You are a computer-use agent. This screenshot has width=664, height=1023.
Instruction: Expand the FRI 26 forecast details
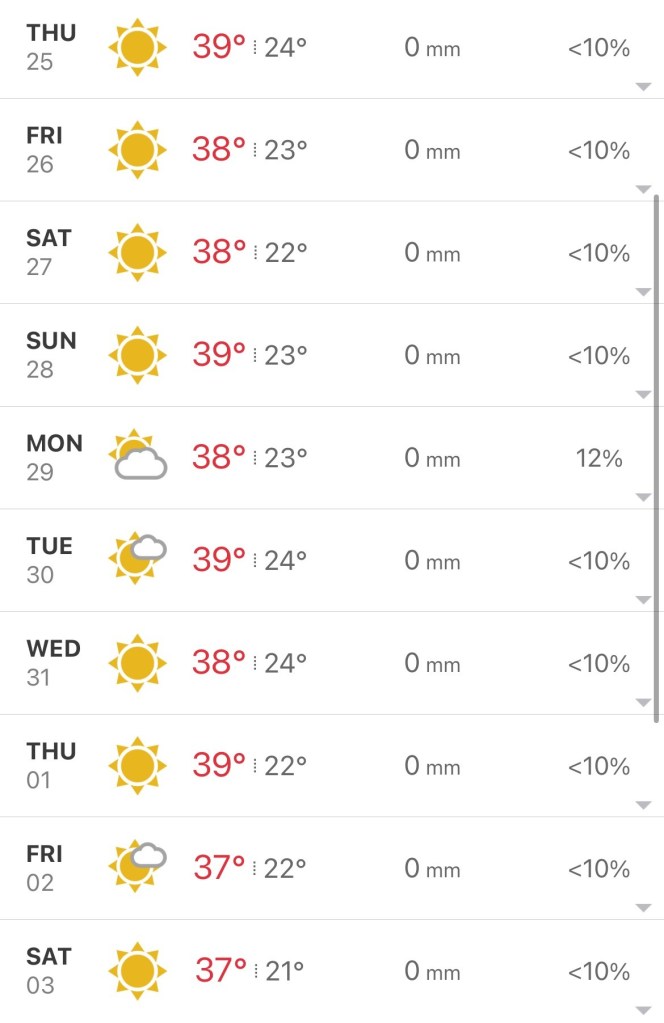coord(643,190)
